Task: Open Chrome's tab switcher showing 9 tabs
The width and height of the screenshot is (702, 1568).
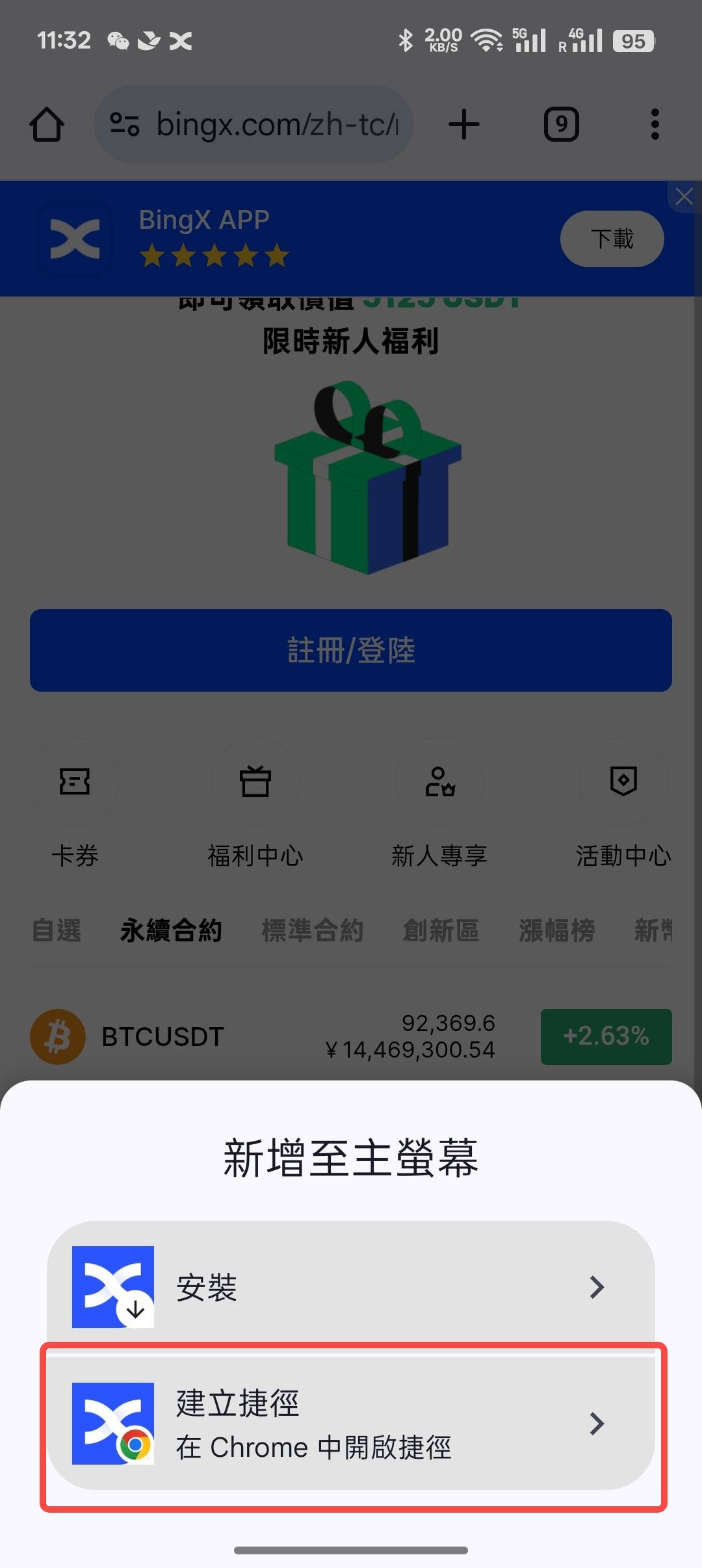Action: (561, 124)
